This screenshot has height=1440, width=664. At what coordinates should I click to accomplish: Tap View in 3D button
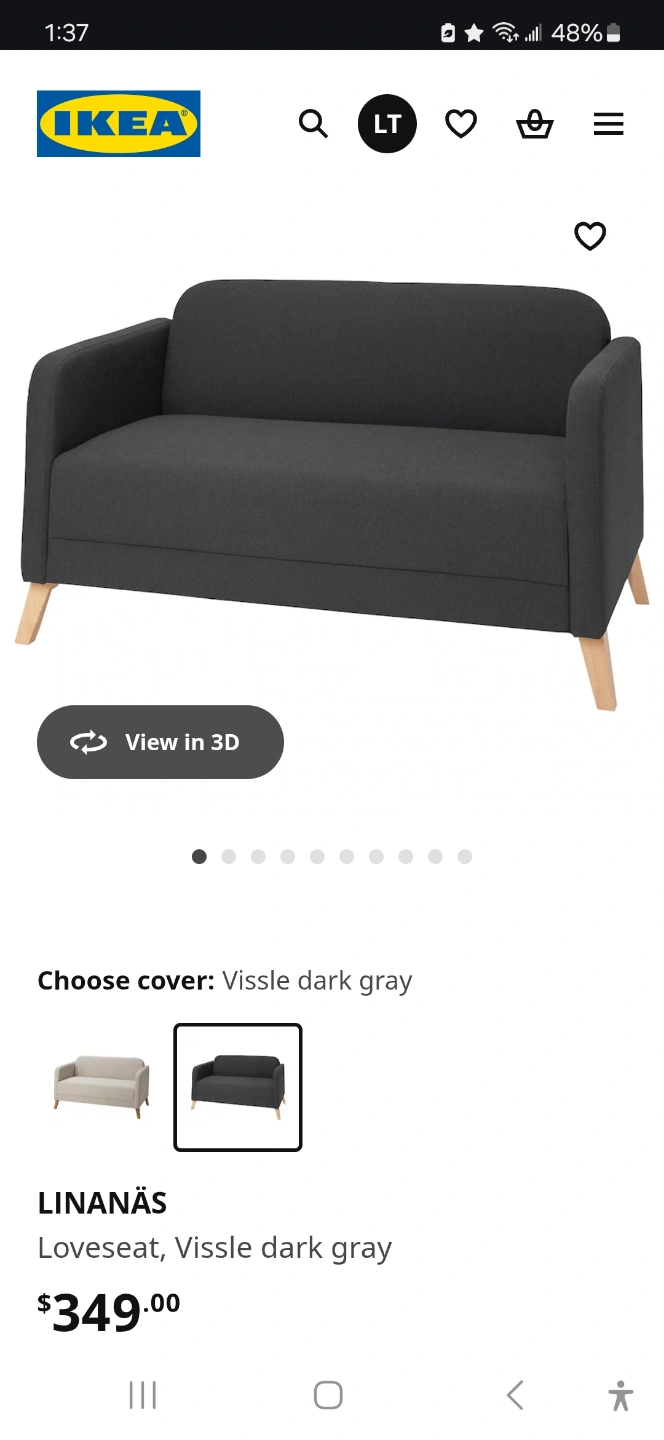[160, 742]
